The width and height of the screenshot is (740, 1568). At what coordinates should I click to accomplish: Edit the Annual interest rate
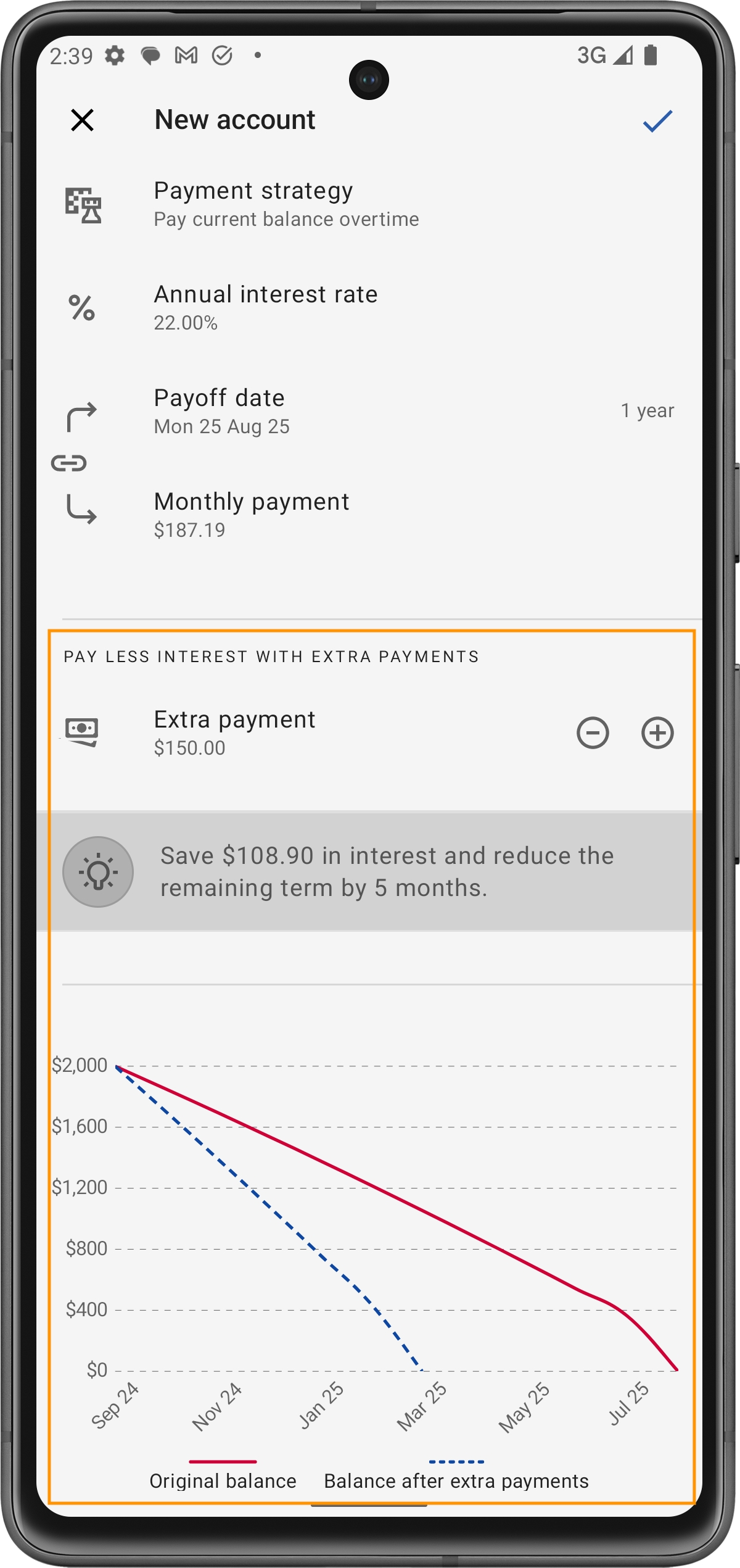pos(265,307)
